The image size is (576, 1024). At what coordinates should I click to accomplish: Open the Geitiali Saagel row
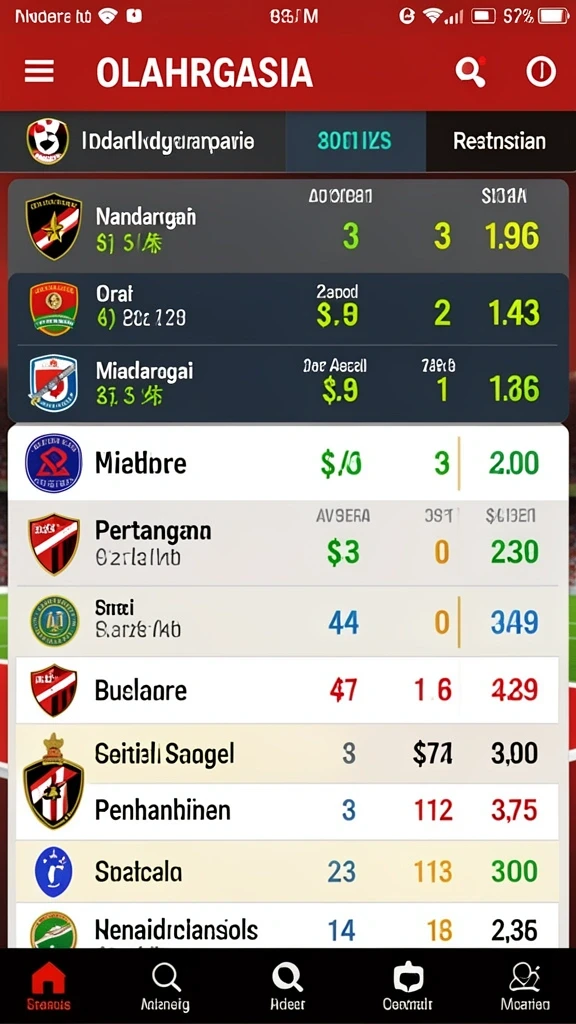pos(288,754)
